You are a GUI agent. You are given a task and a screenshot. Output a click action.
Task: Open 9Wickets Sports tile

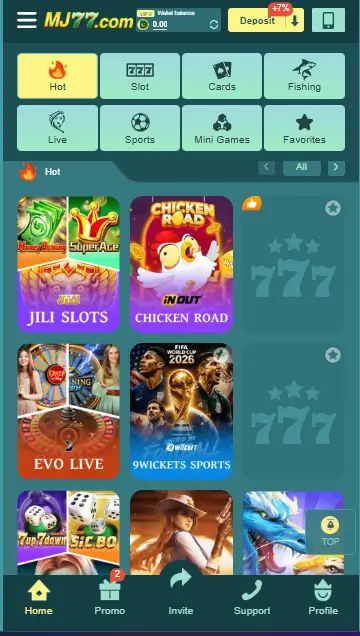pyautogui.click(x=181, y=411)
